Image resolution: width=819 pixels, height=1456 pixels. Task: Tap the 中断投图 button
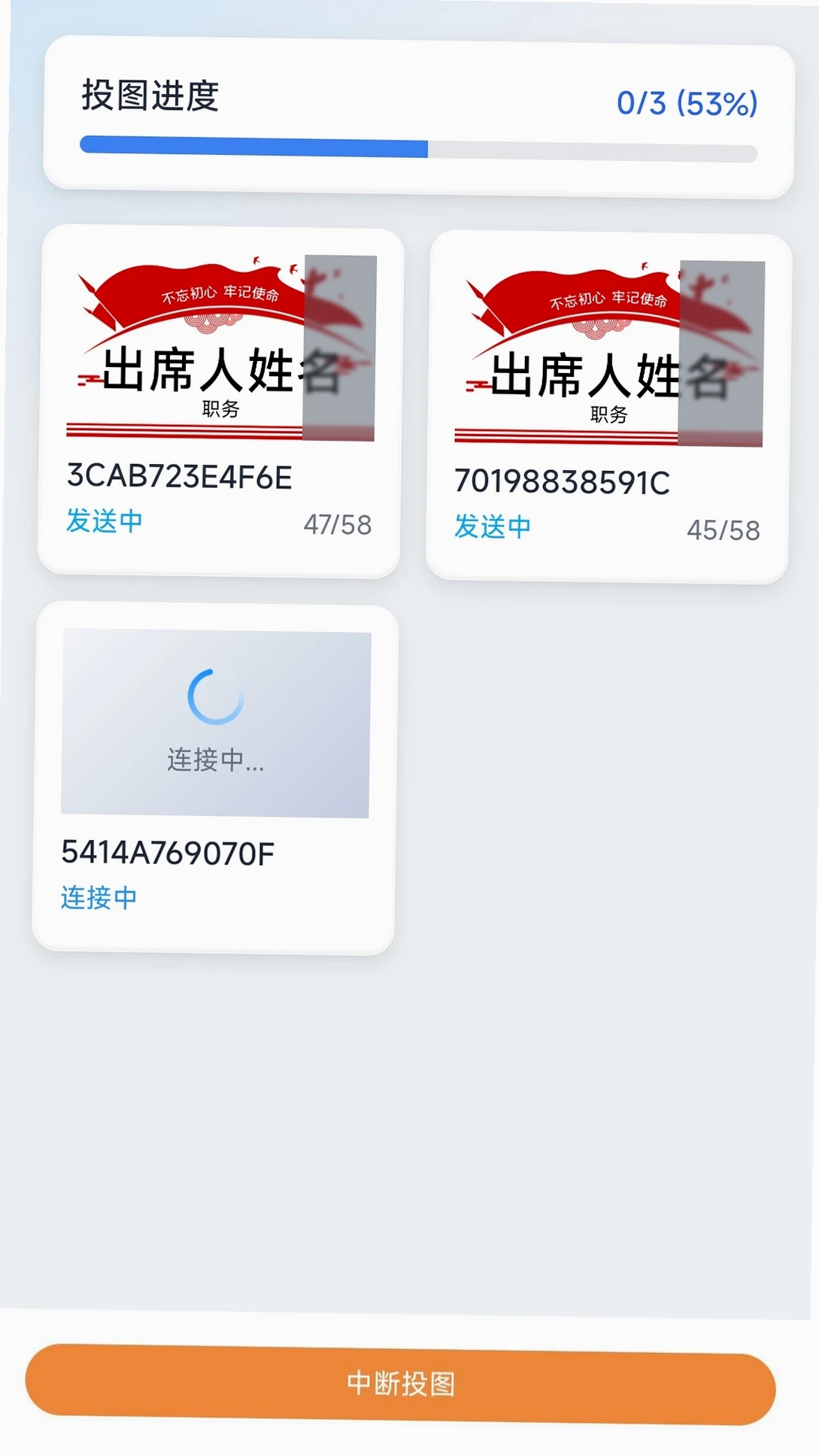[400, 1384]
